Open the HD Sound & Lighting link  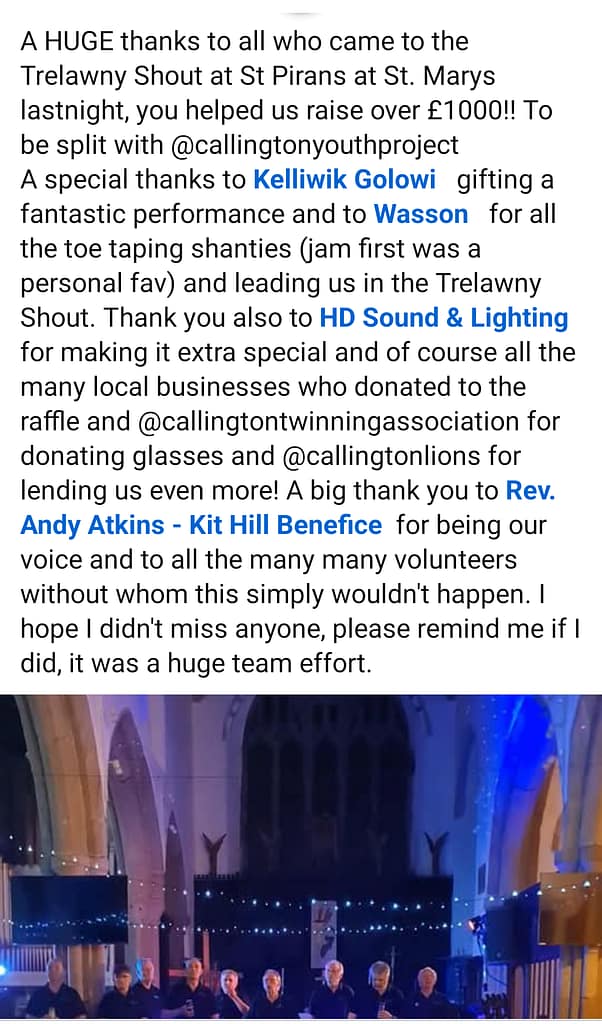pyautogui.click(x=443, y=318)
